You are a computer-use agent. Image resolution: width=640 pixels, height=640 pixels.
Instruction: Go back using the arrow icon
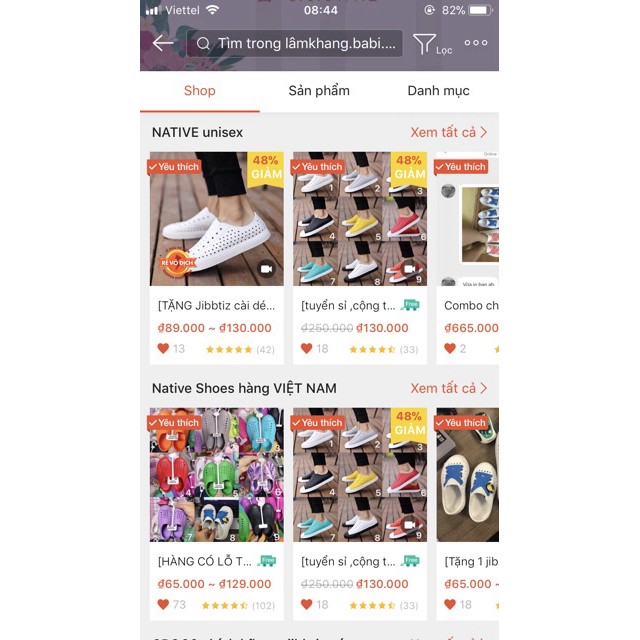point(162,43)
